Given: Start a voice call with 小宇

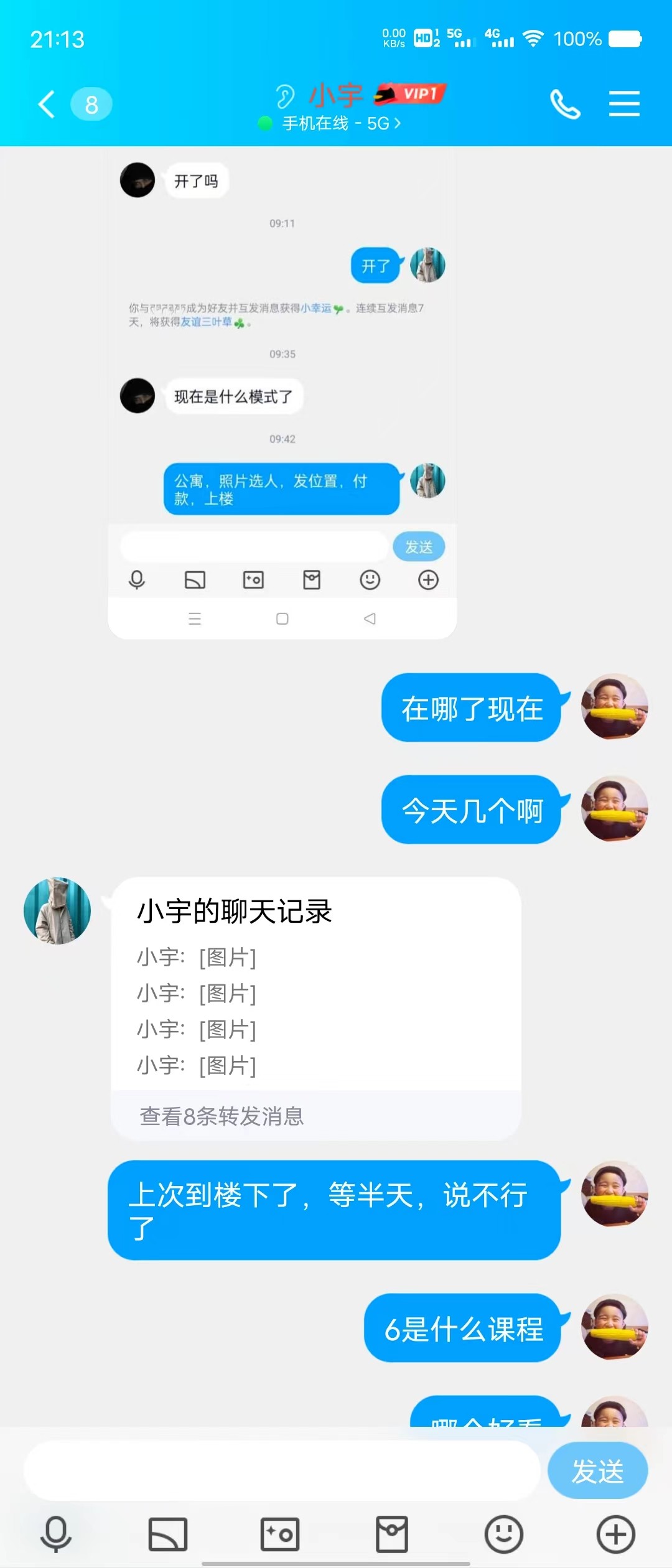Looking at the screenshot, I should [565, 104].
